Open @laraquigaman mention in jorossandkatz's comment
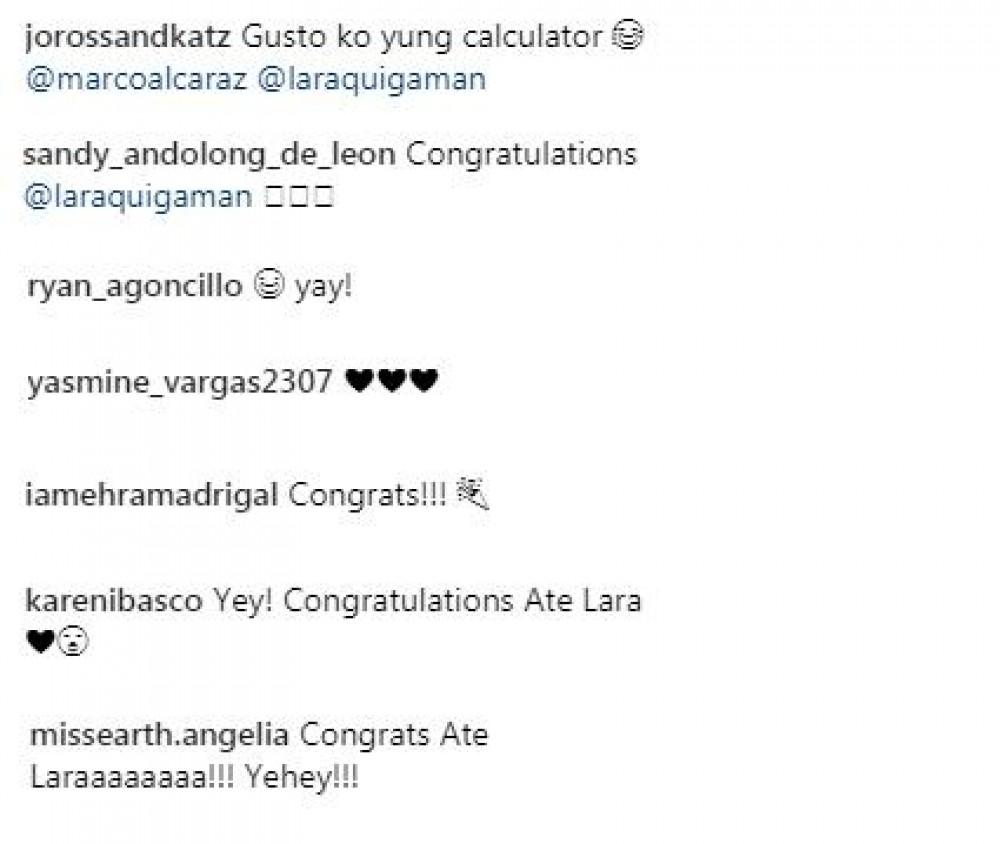This screenshot has height=844, width=1000. pos(371,80)
